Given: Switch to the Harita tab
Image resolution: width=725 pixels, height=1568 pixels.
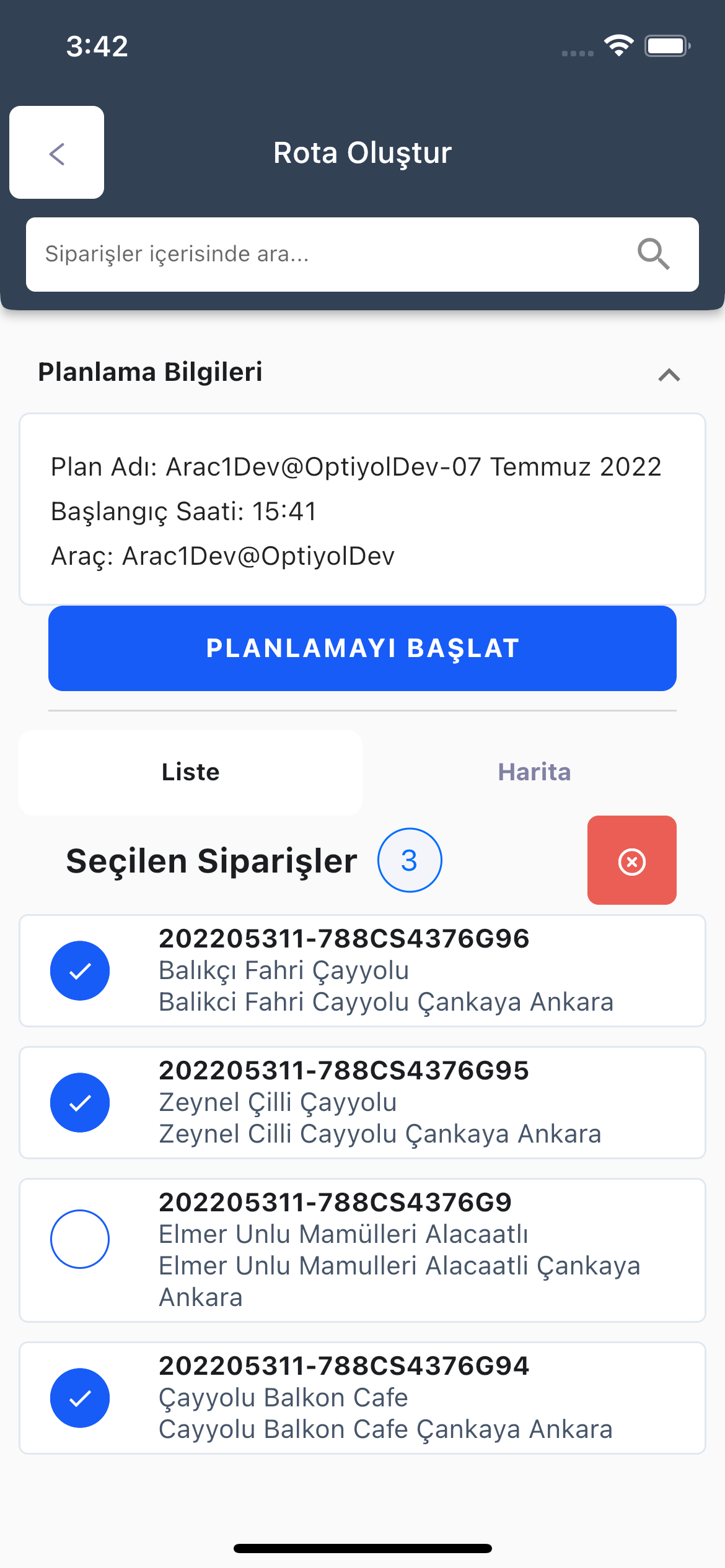Looking at the screenshot, I should coord(534,772).
